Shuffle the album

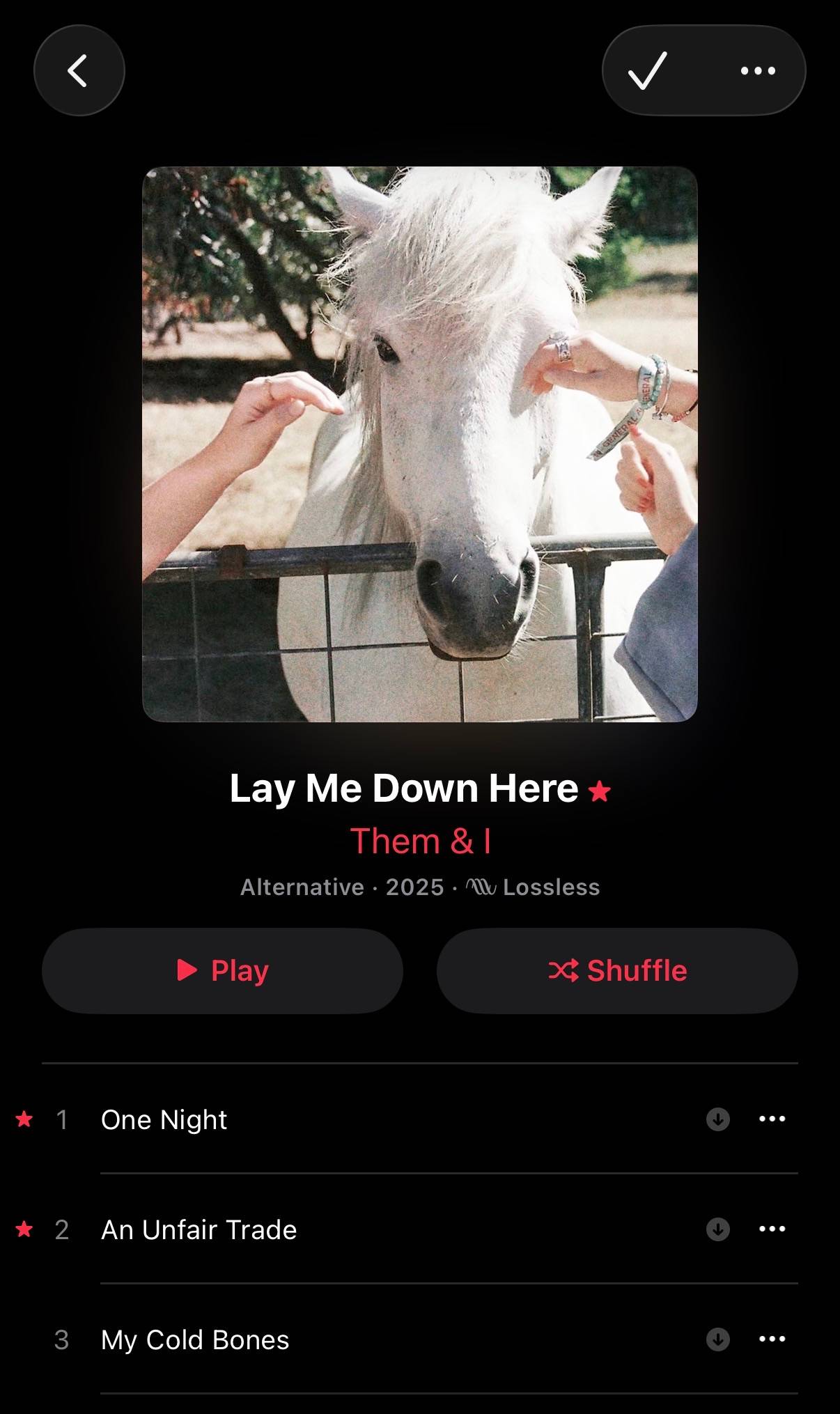tap(617, 970)
